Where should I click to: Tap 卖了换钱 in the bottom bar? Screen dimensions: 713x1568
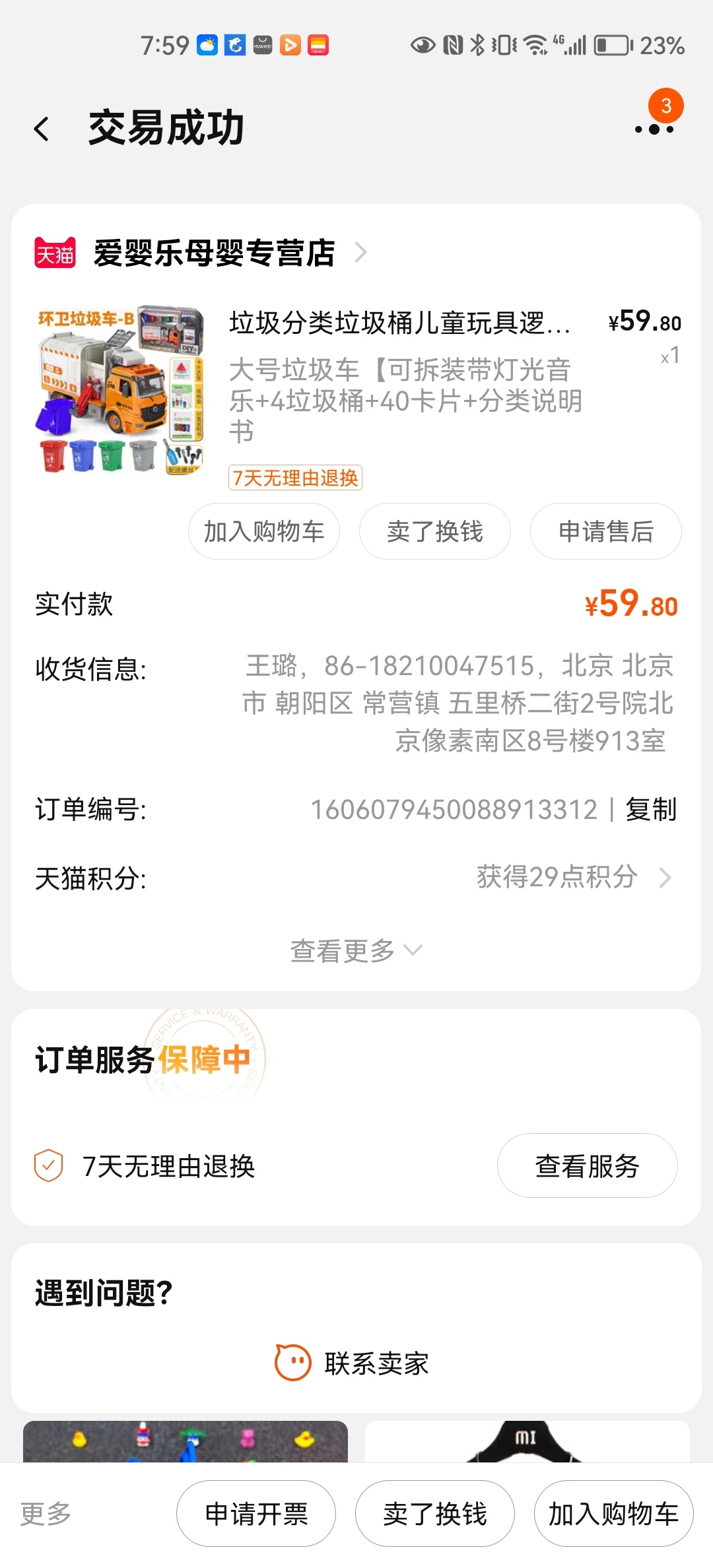tap(434, 1514)
